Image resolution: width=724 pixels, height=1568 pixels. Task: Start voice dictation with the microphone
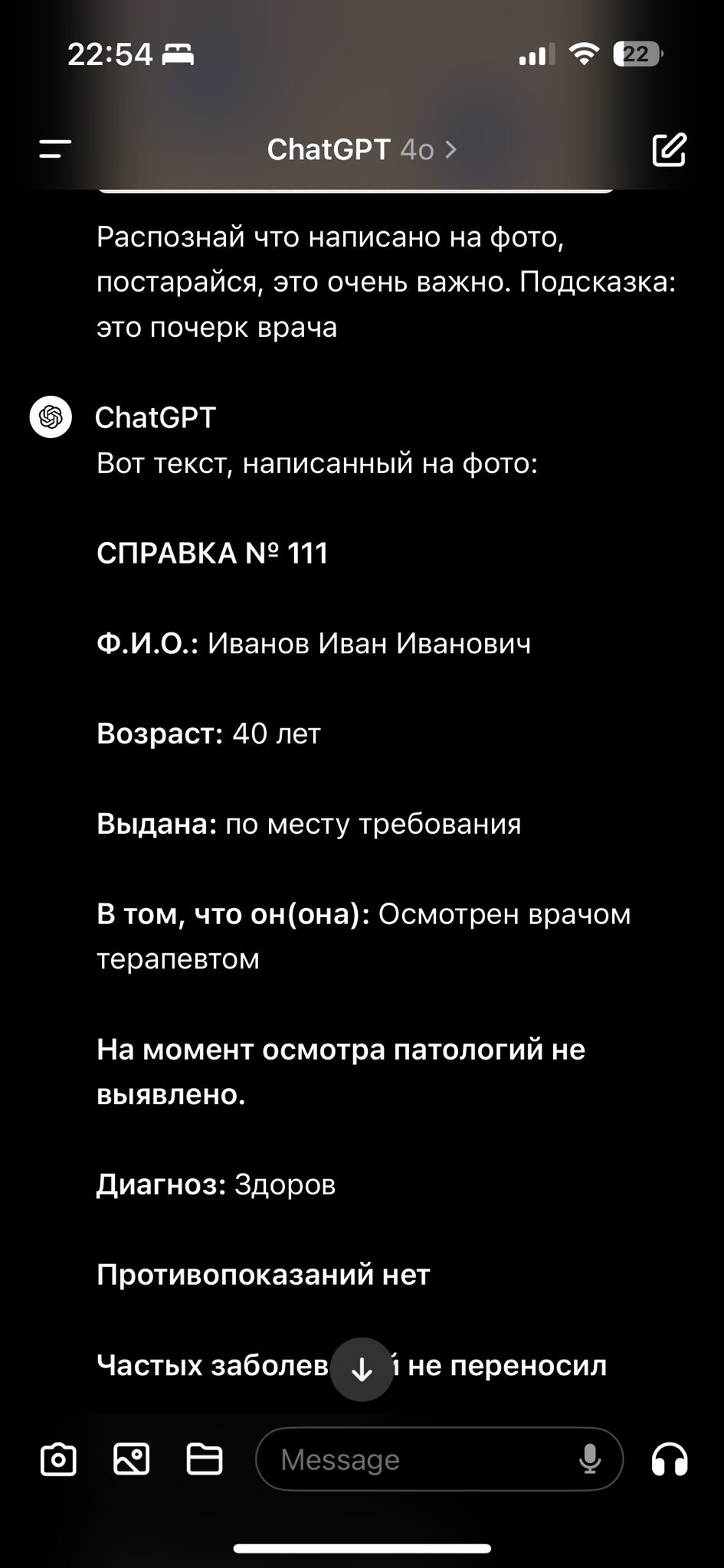click(x=589, y=1459)
